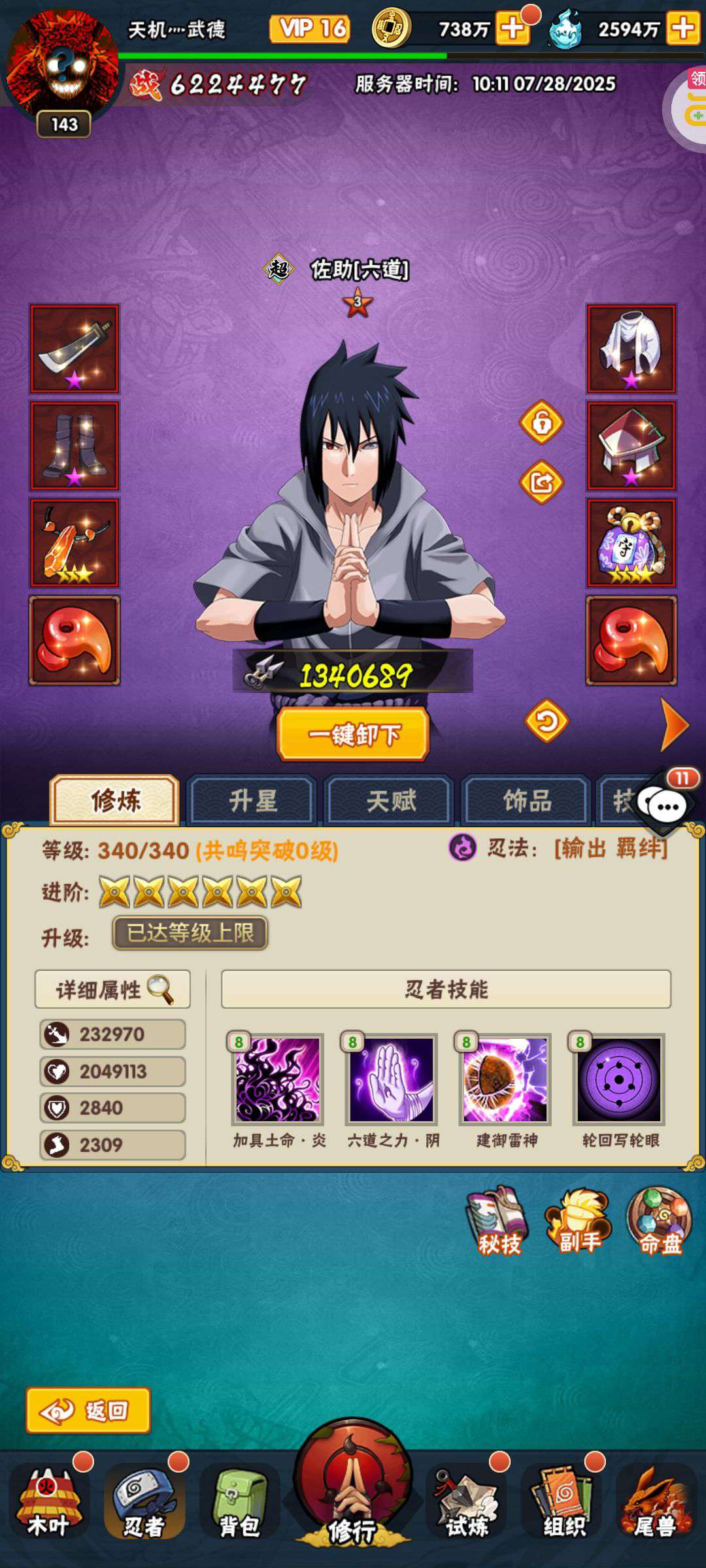The width and height of the screenshot is (706, 1568).
Task: Add more gold coins
Action: click(513, 29)
